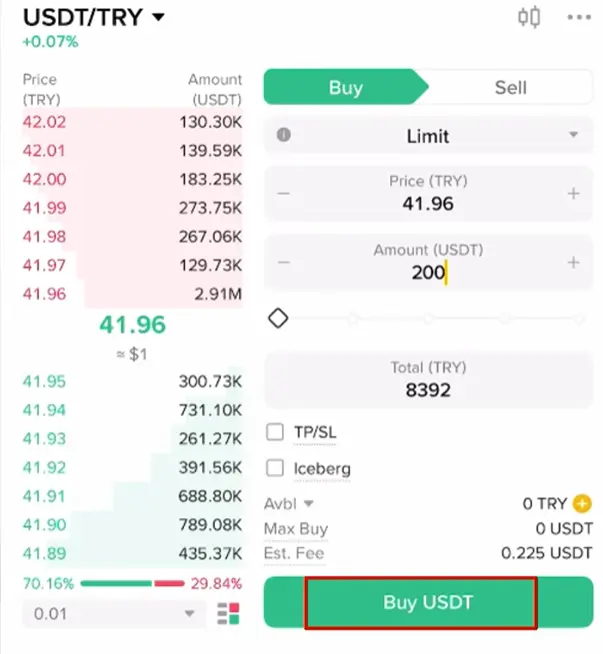The height and width of the screenshot is (654, 603).
Task: Show order type info icon
Action: tap(284, 135)
